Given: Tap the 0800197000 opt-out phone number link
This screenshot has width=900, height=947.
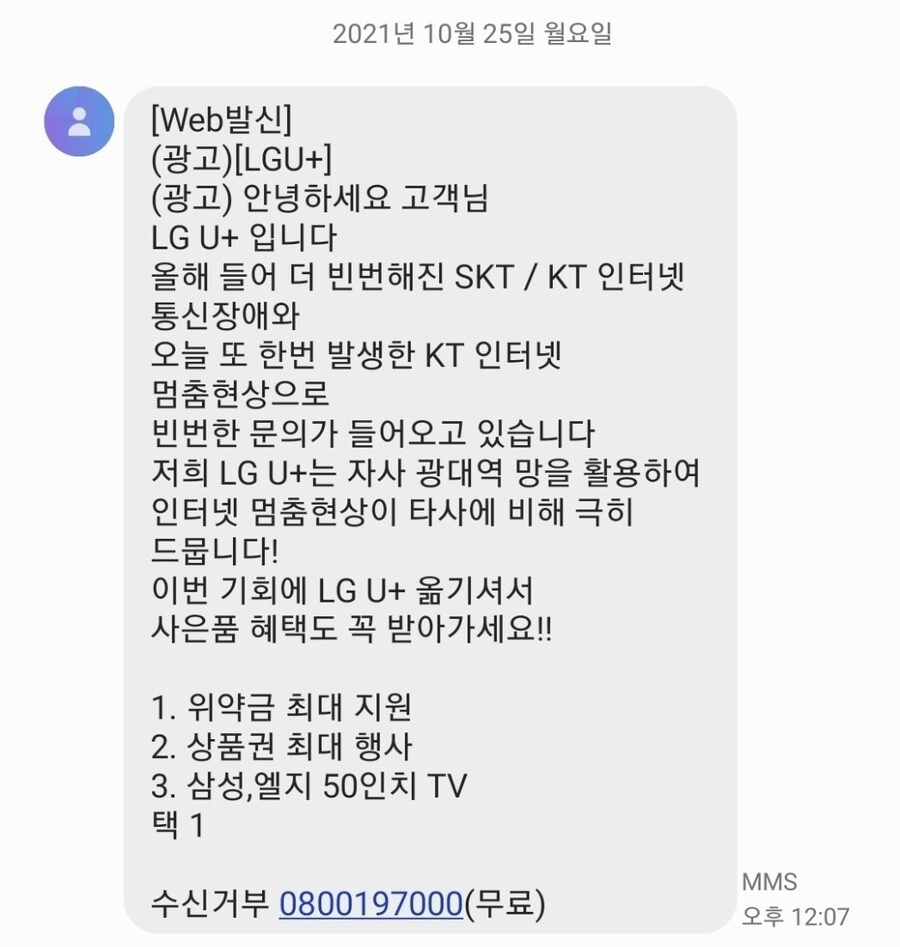Looking at the screenshot, I should [x=370, y=903].
